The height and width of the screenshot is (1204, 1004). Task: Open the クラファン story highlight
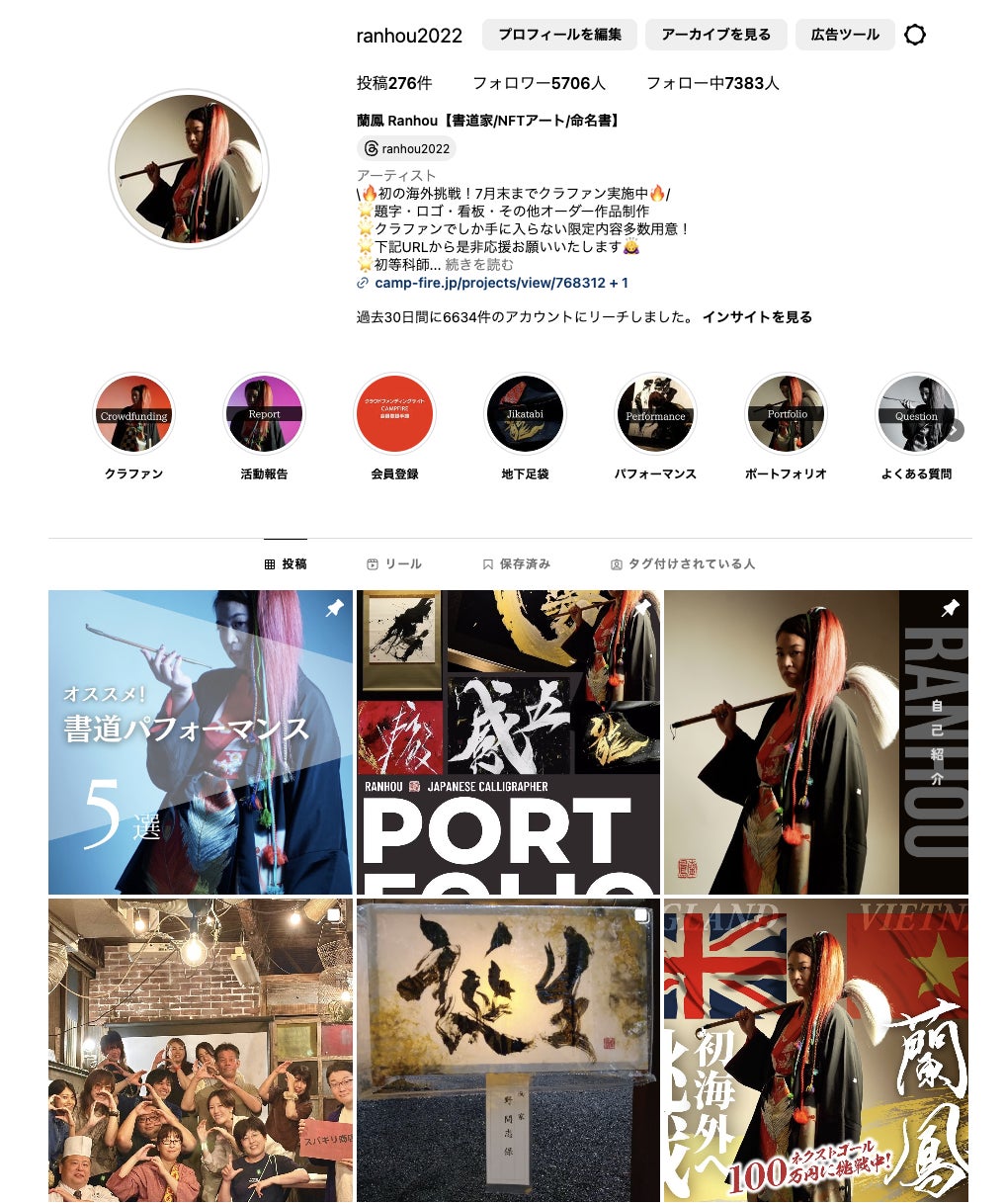click(x=133, y=414)
